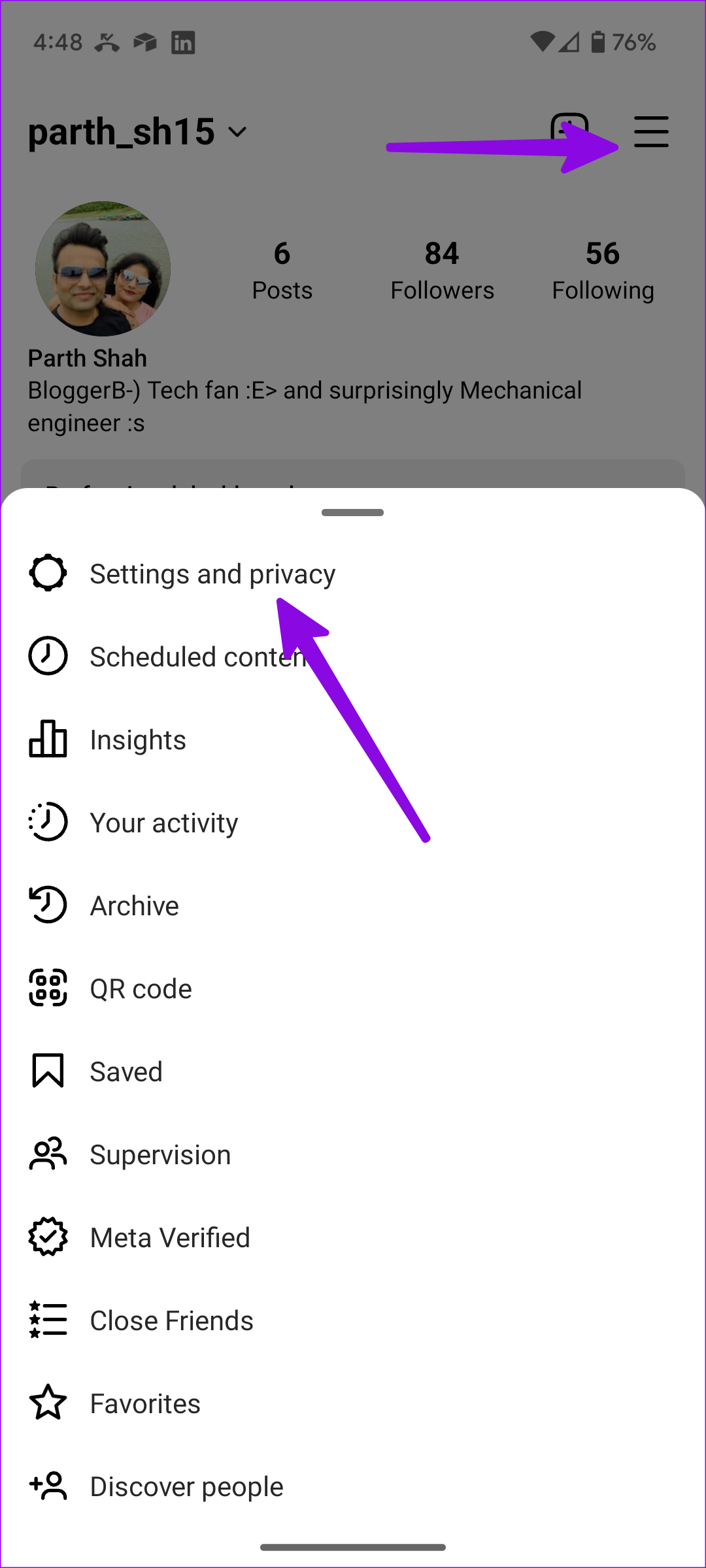The height and width of the screenshot is (1568, 706).
Task: Open Your activity from the menu
Action: point(164,823)
